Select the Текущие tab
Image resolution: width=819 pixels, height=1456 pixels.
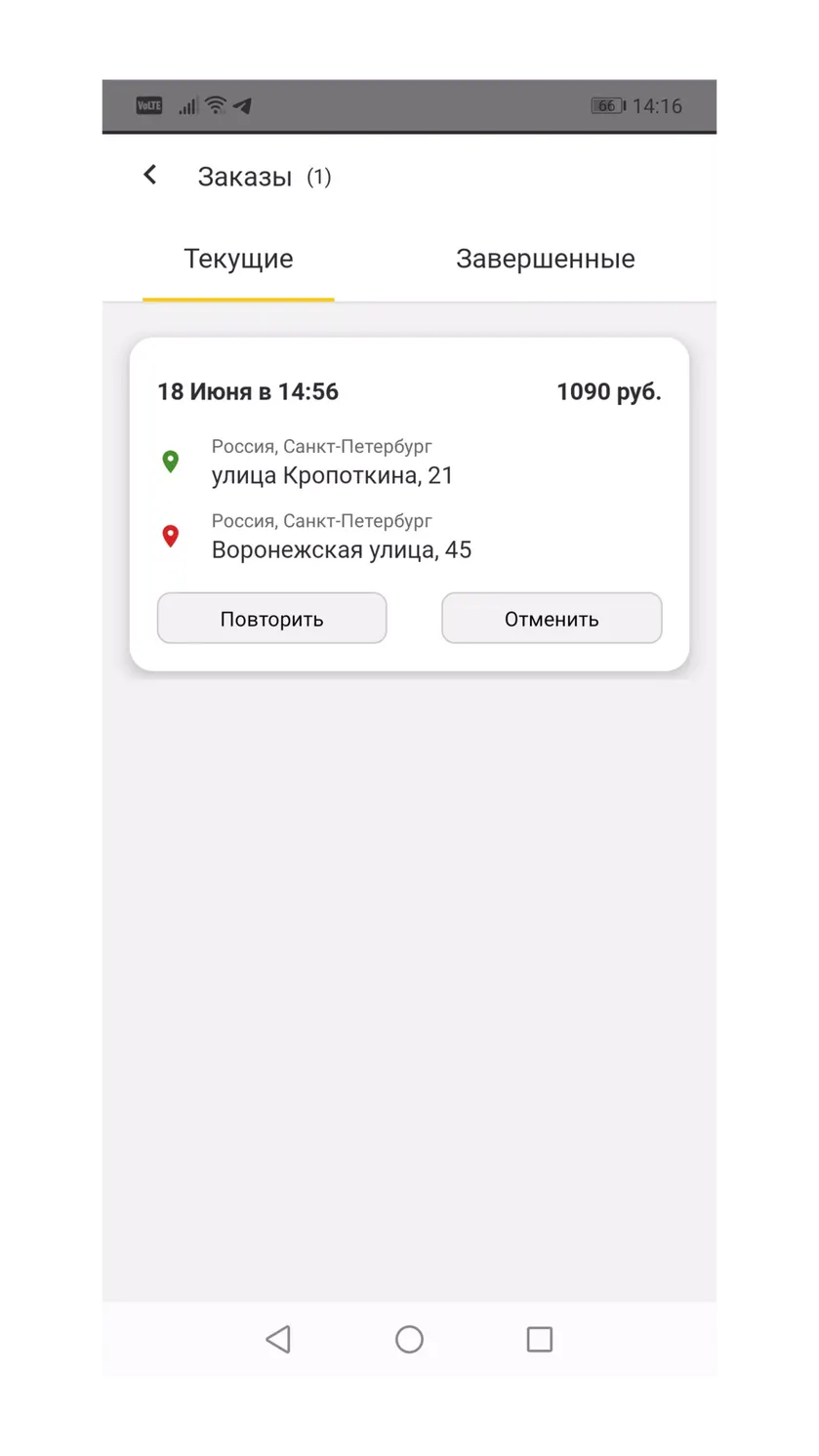coord(238,259)
